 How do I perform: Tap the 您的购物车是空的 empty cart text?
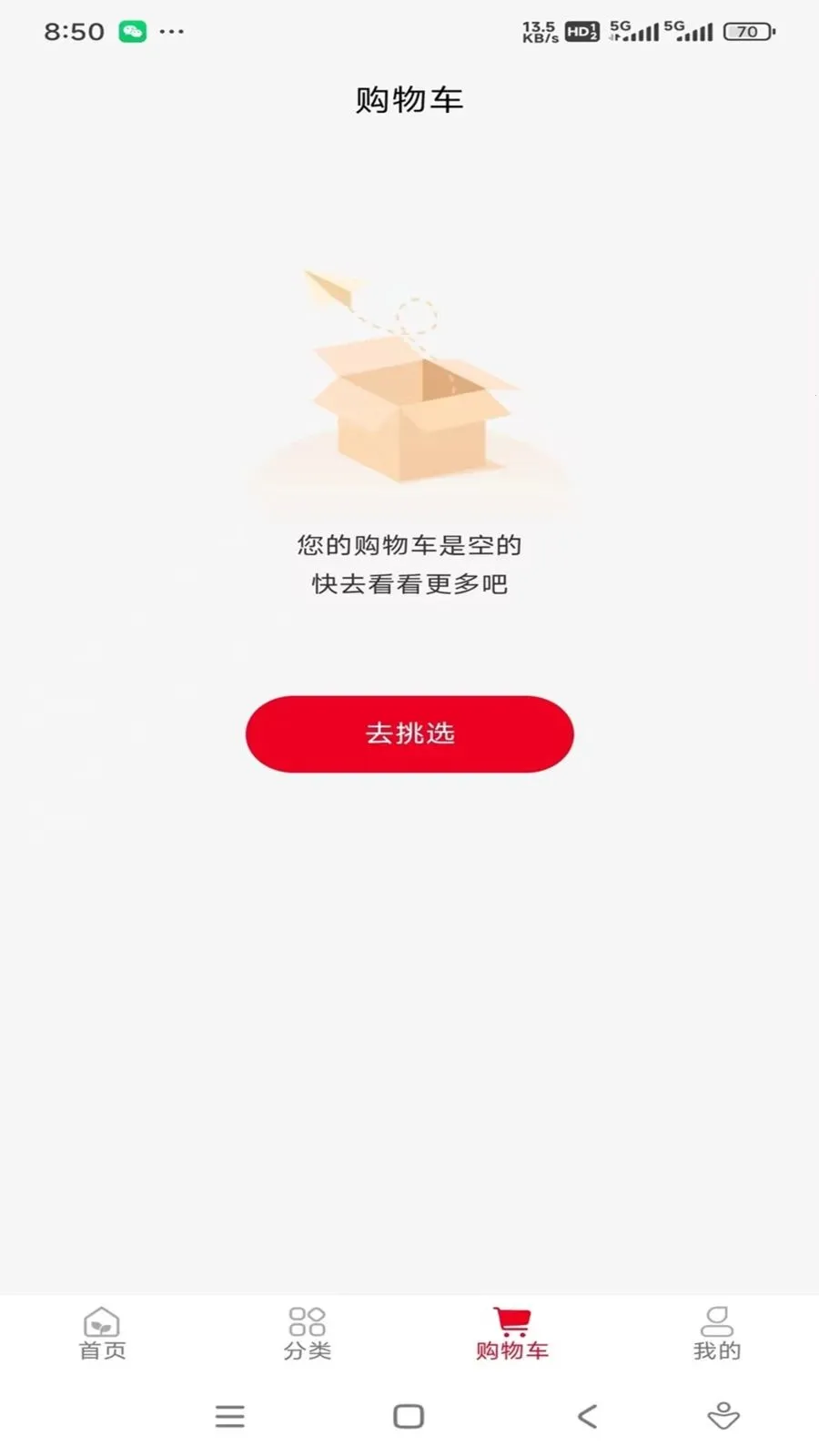point(409,546)
